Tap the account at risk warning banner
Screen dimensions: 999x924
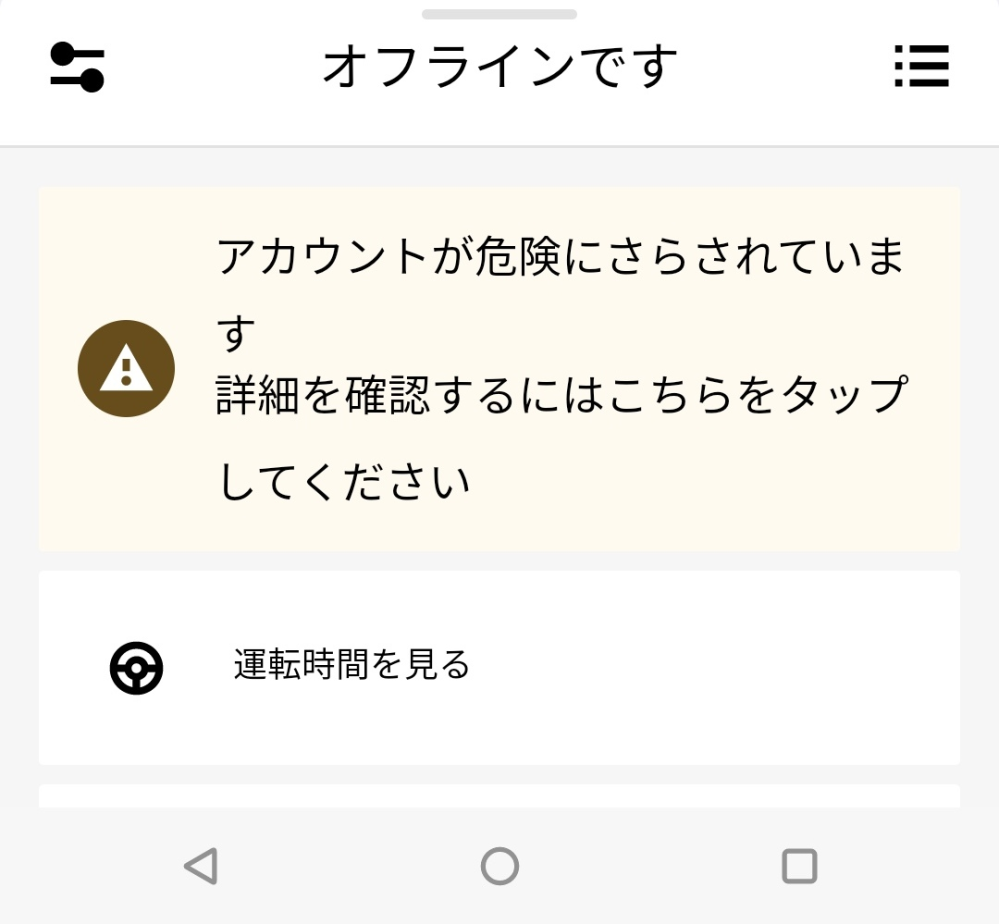499,369
